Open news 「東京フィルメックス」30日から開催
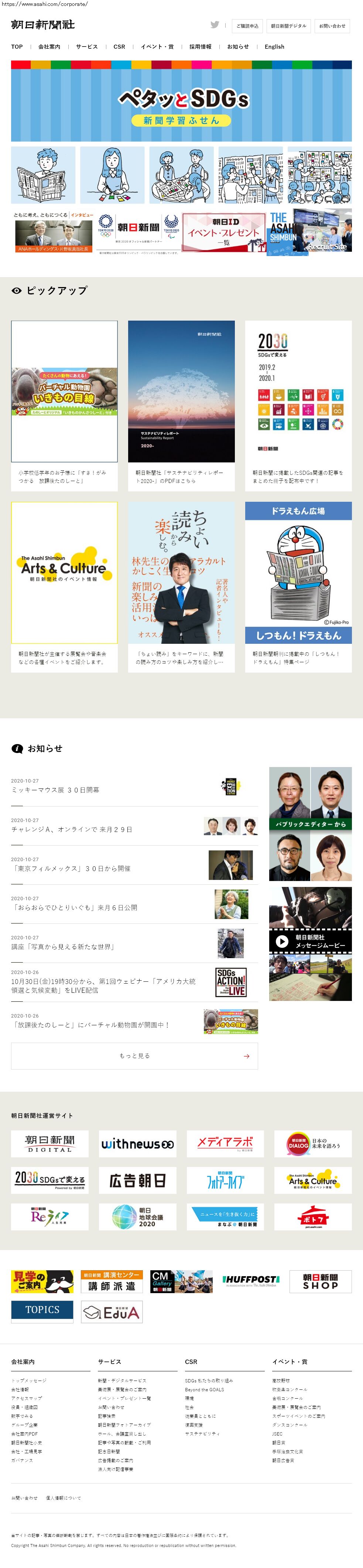This screenshot has height=1568, width=363. (71, 868)
